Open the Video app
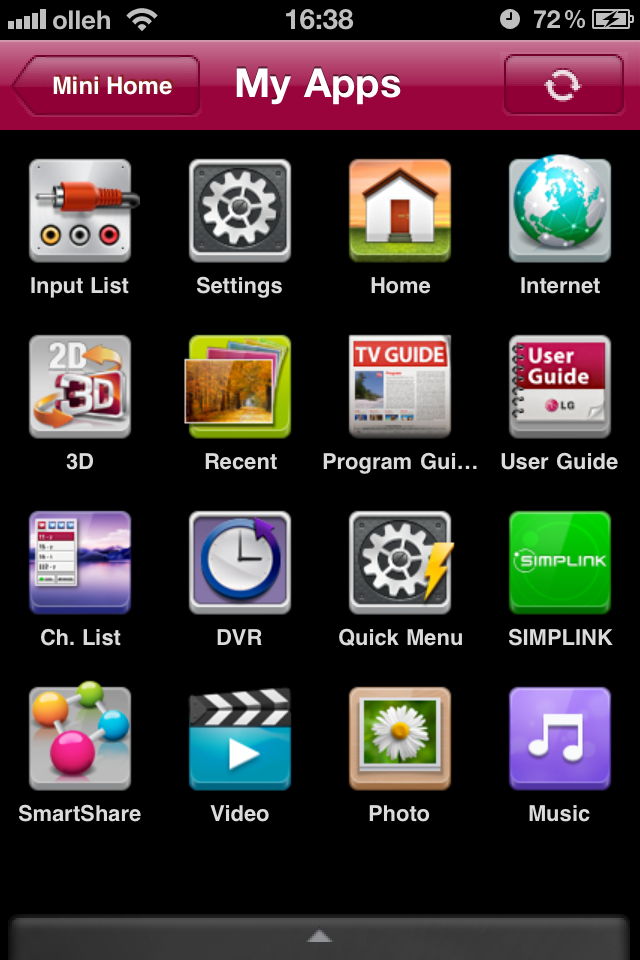 (240, 739)
